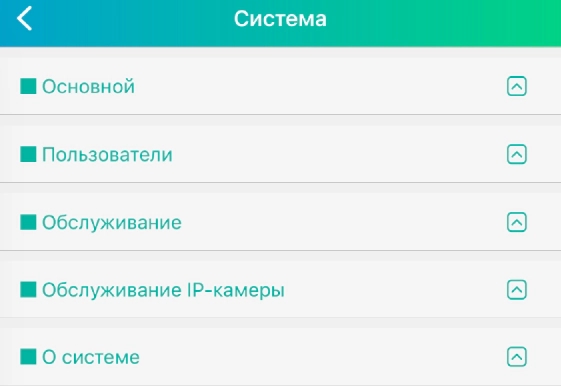Screen dimensions: 561x386
Task: Expand the chevron next to Пользователи
Action: (517, 154)
